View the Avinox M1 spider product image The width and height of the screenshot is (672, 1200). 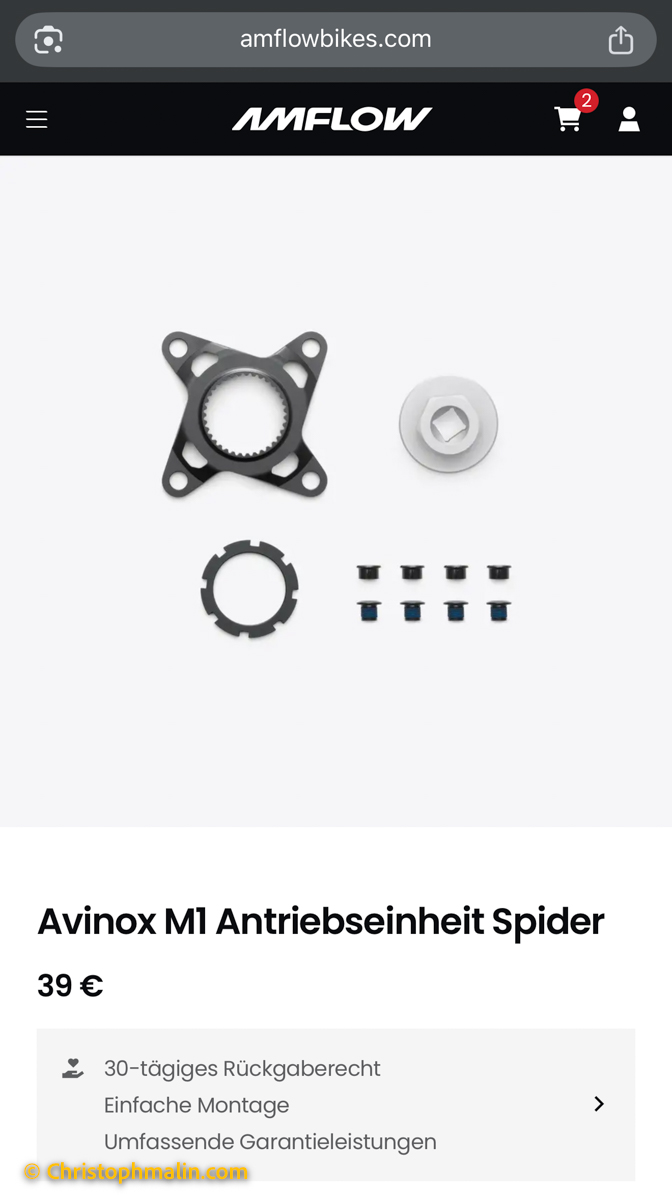click(336, 490)
